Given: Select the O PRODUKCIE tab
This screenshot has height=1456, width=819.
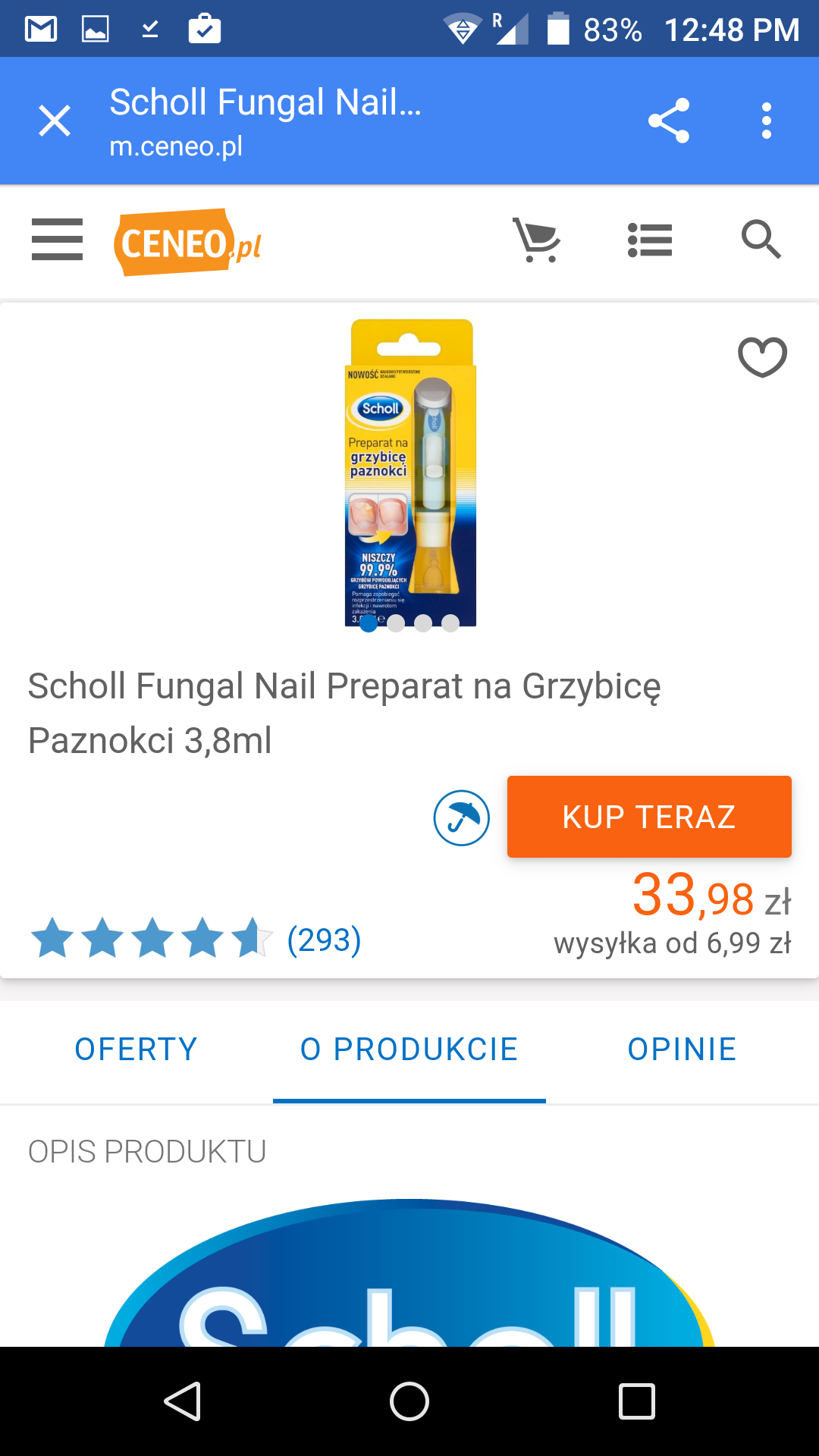Looking at the screenshot, I should click(x=409, y=1050).
